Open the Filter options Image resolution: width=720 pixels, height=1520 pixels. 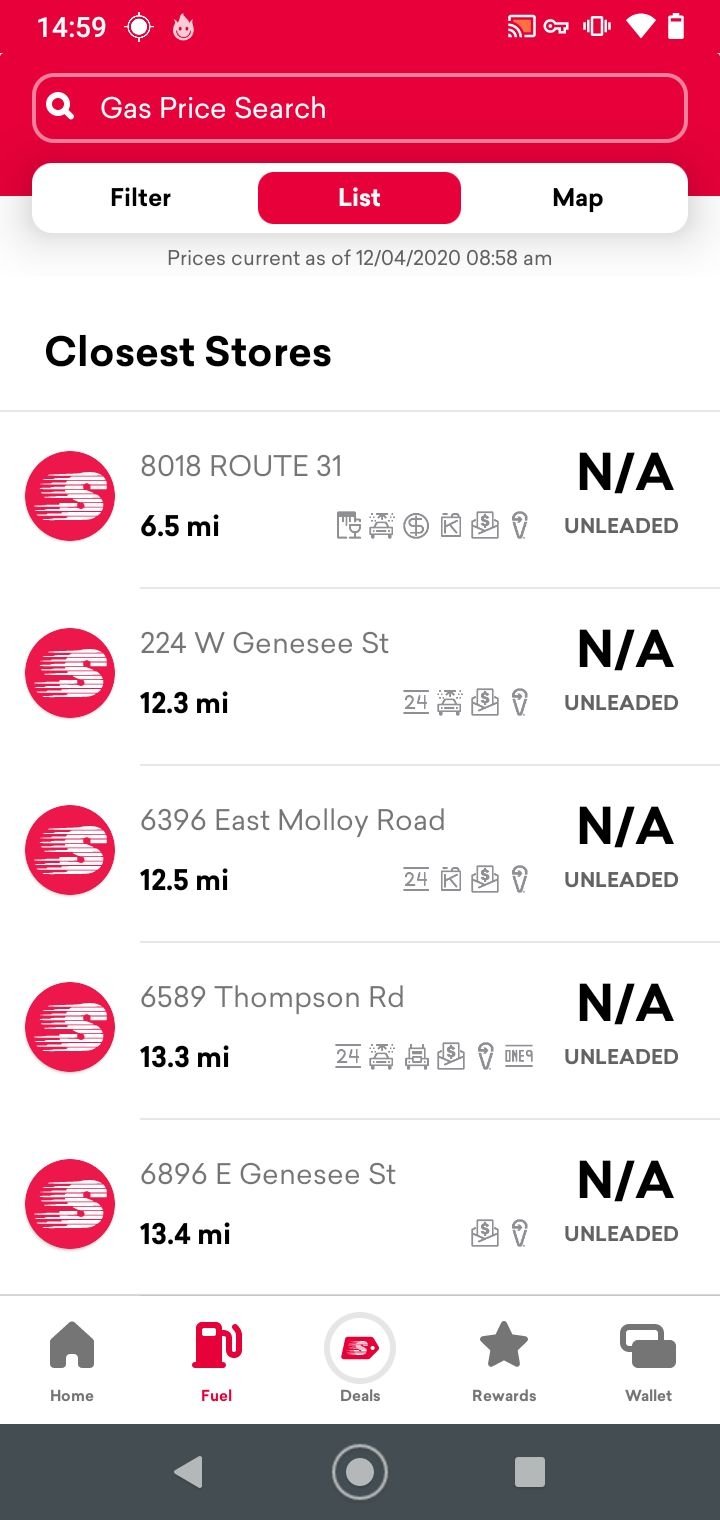tap(141, 198)
